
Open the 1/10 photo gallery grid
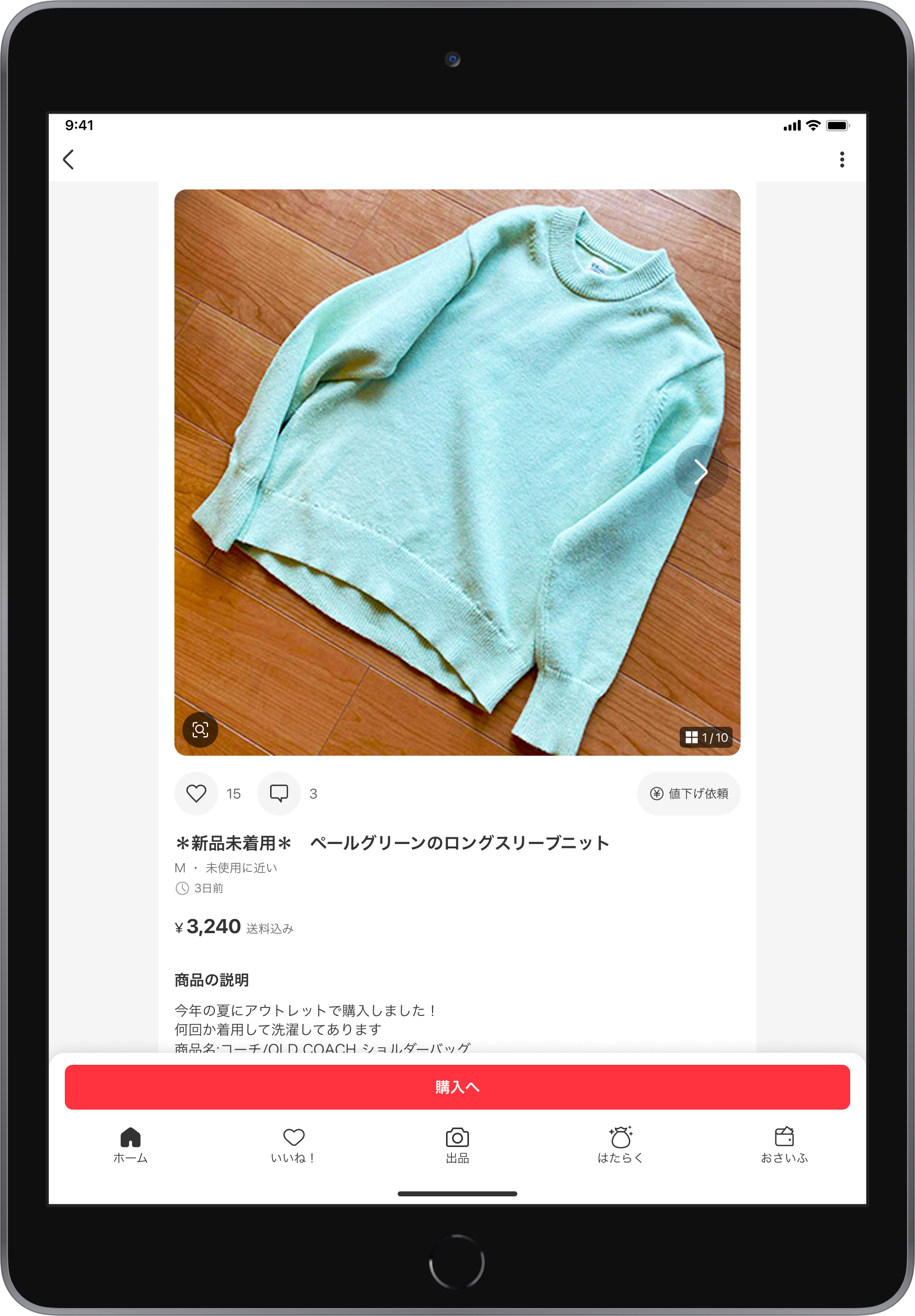706,737
